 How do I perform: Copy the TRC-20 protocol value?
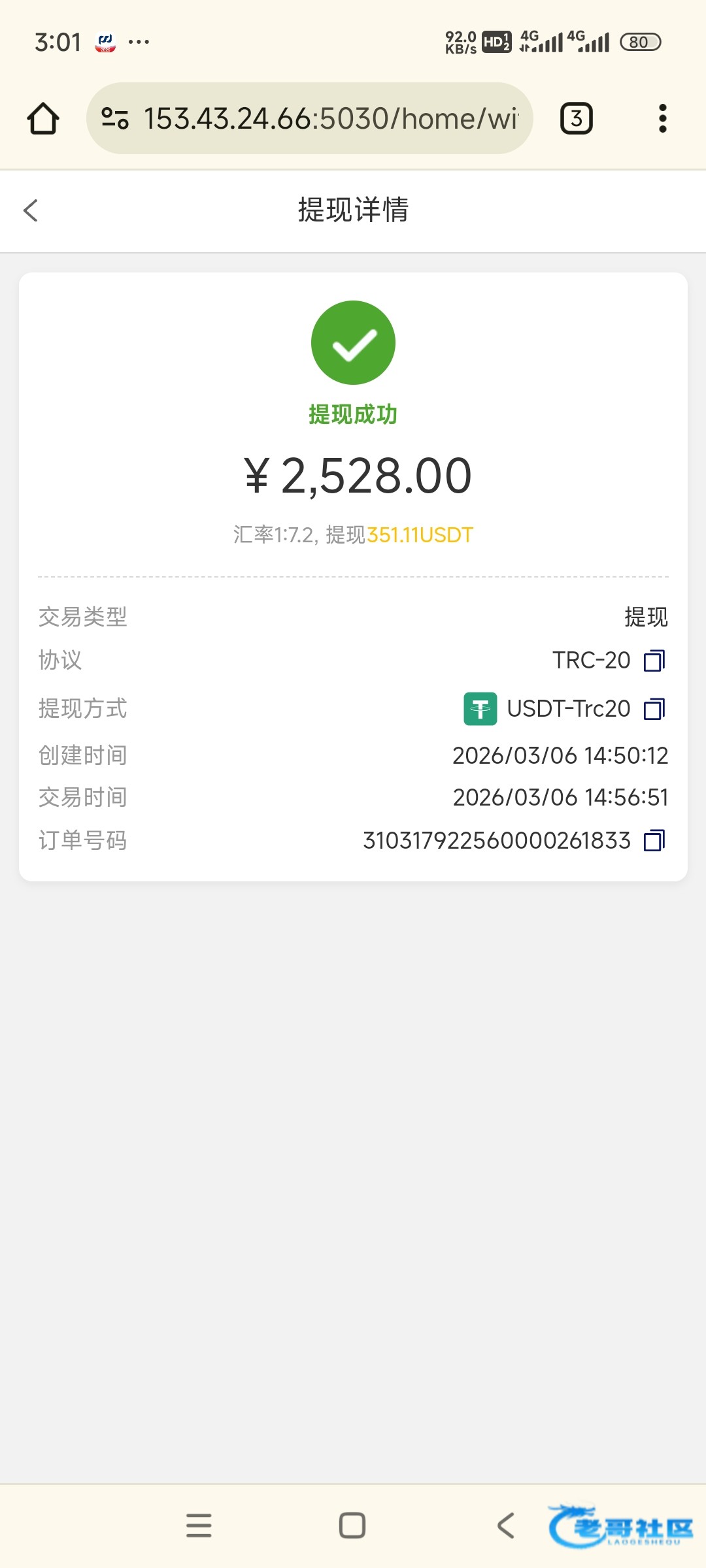click(x=654, y=661)
